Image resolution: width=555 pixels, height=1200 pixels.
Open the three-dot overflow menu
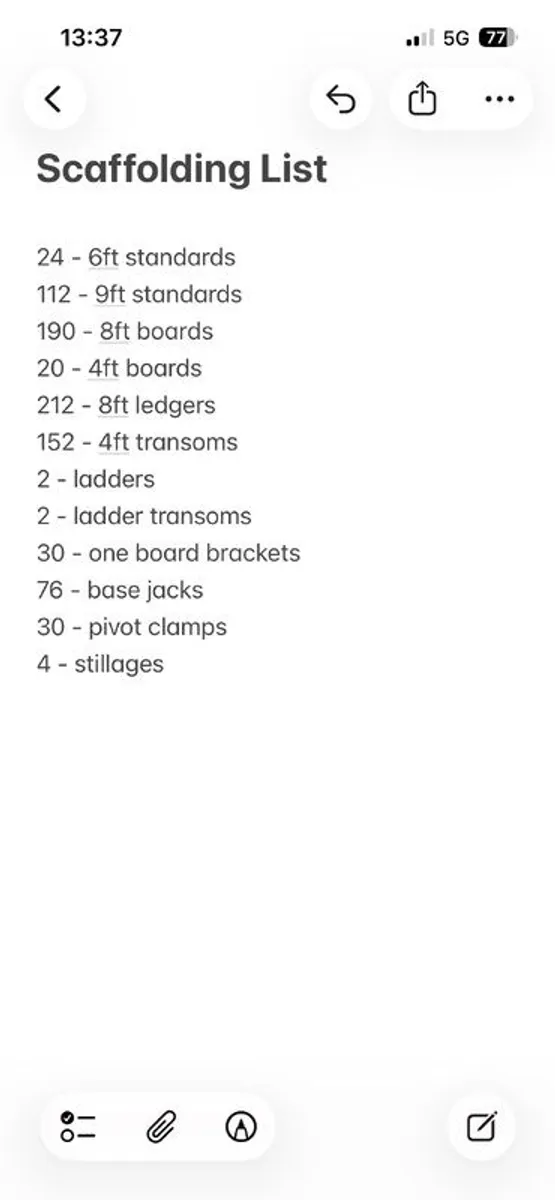[x=499, y=98]
